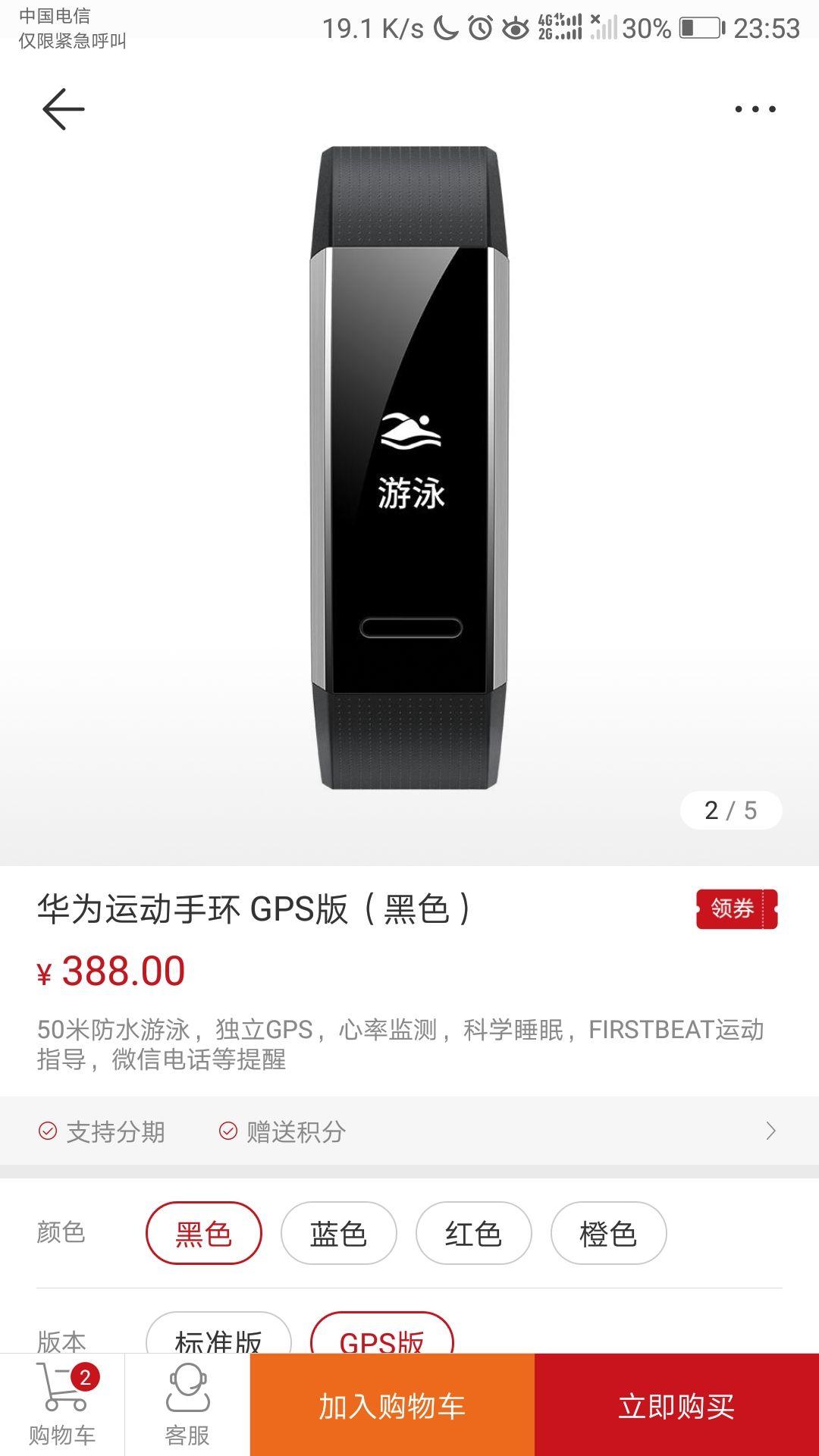Image resolution: width=819 pixels, height=1456 pixels.
Task: Tap 立即购买 to buy now
Action: coord(676,1405)
